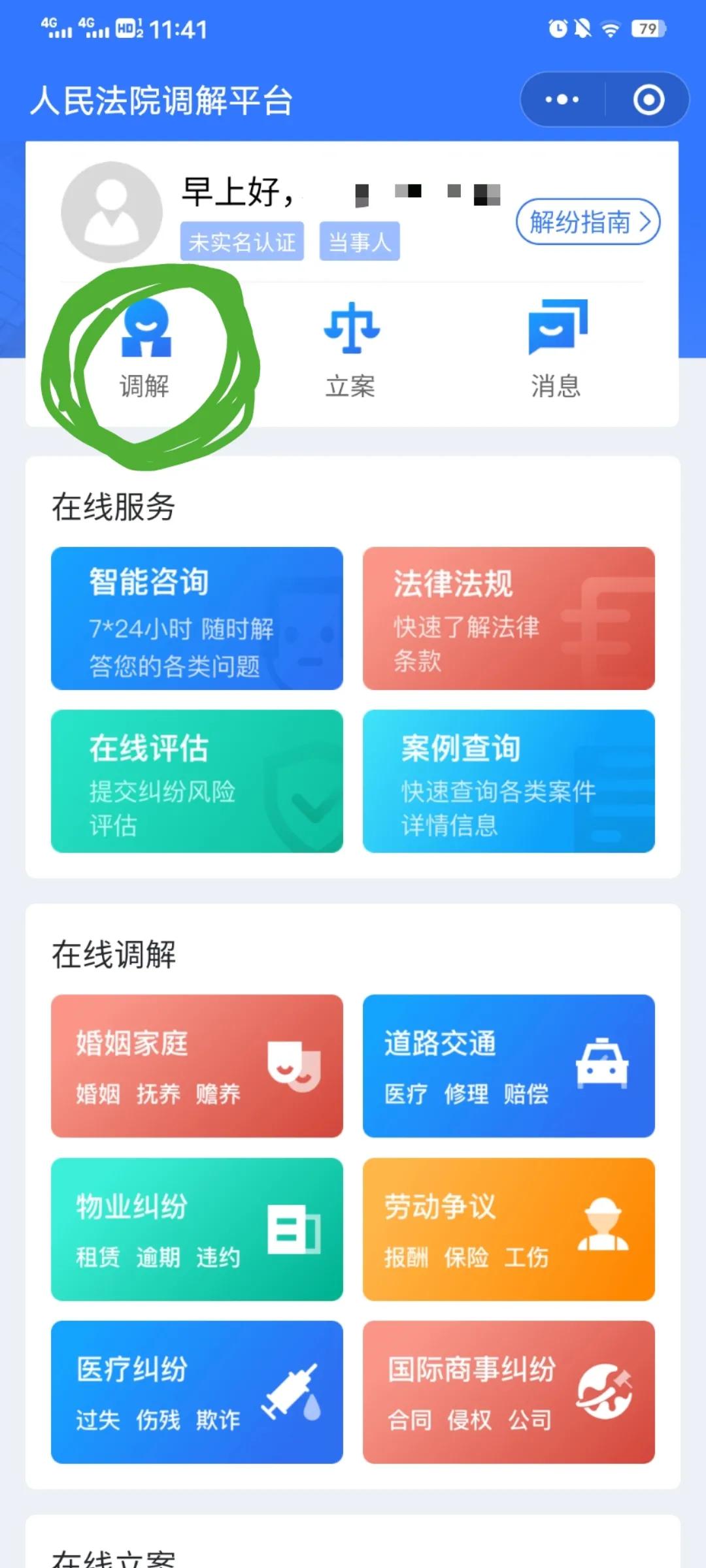Screen dimensions: 706x1568
Task: Check 消息 messages
Action: point(556,349)
